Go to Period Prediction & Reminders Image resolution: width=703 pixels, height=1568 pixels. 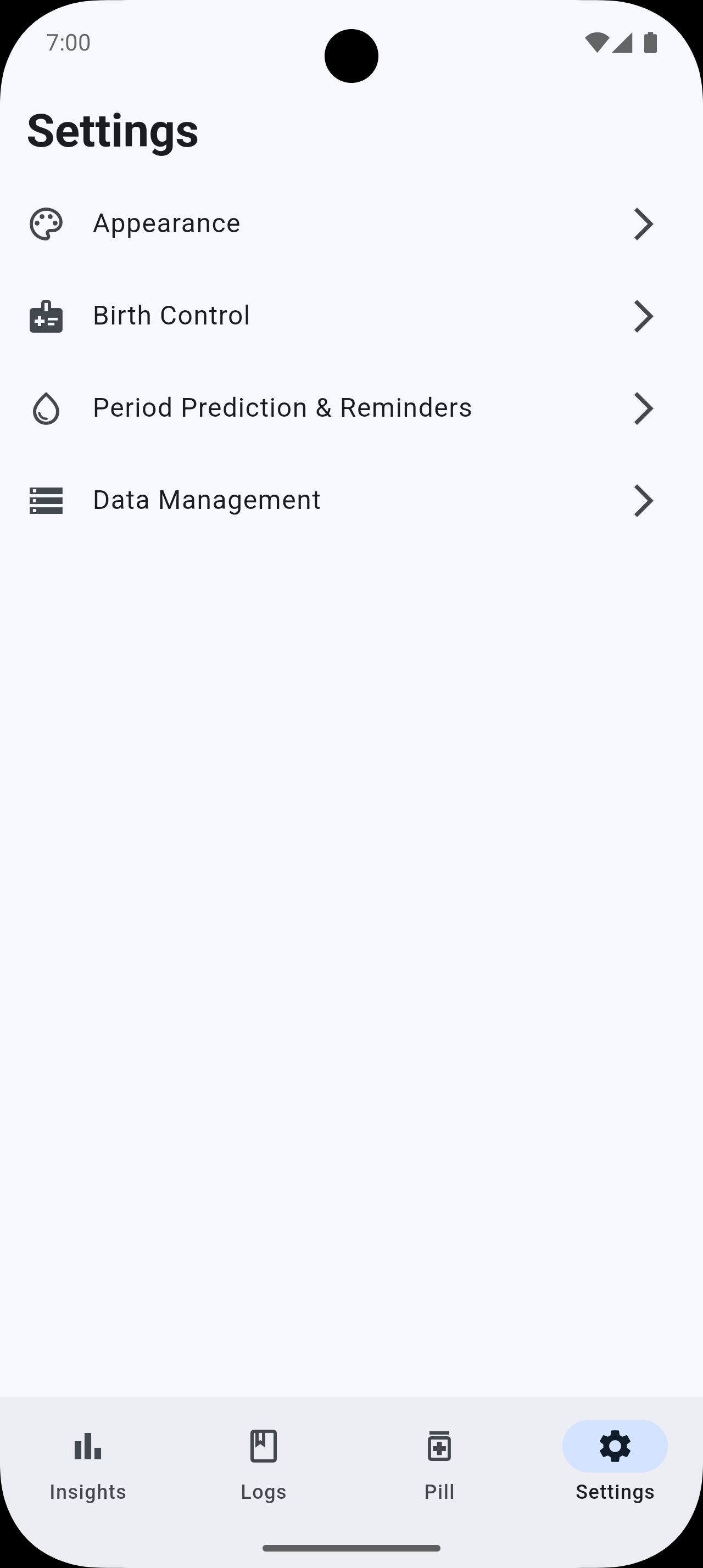click(350, 408)
